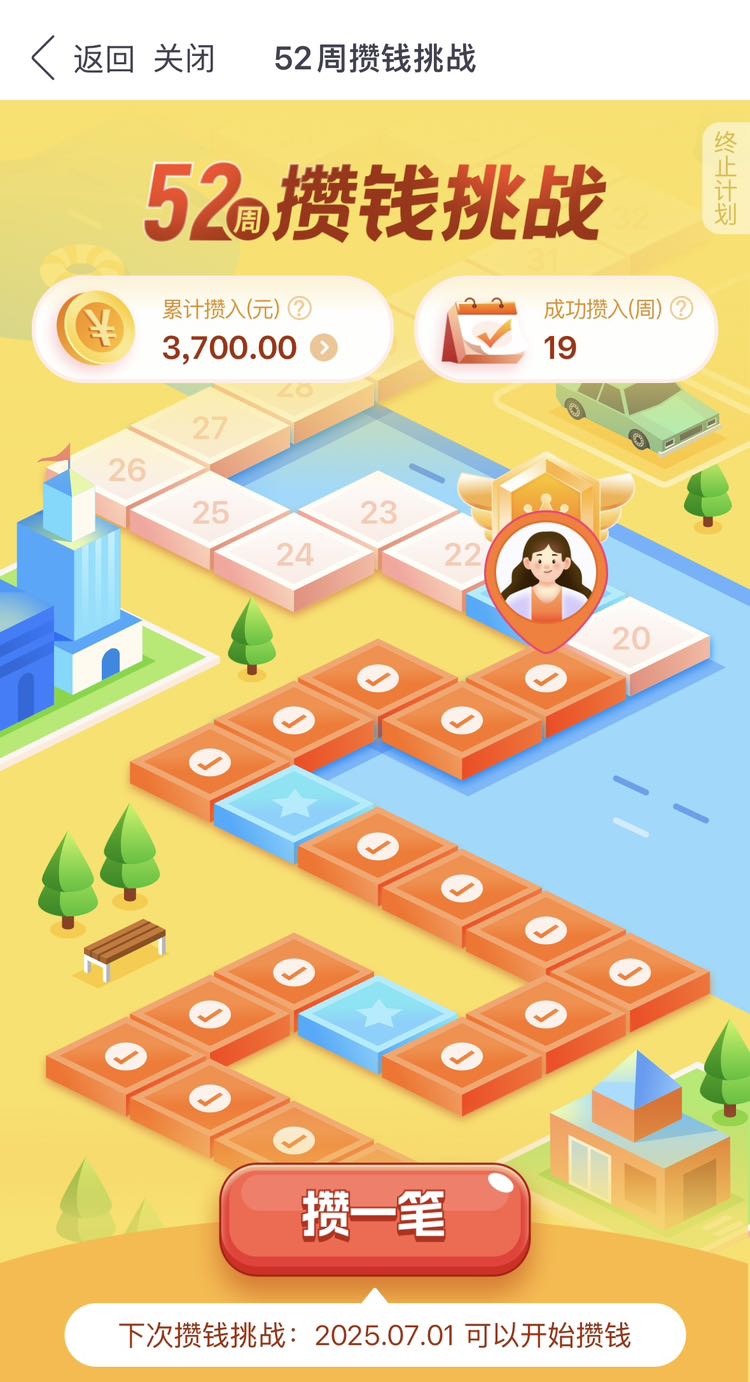Tap the 终止计划 tab to end plan
Screen dimensions: 750x1382
click(x=725, y=178)
